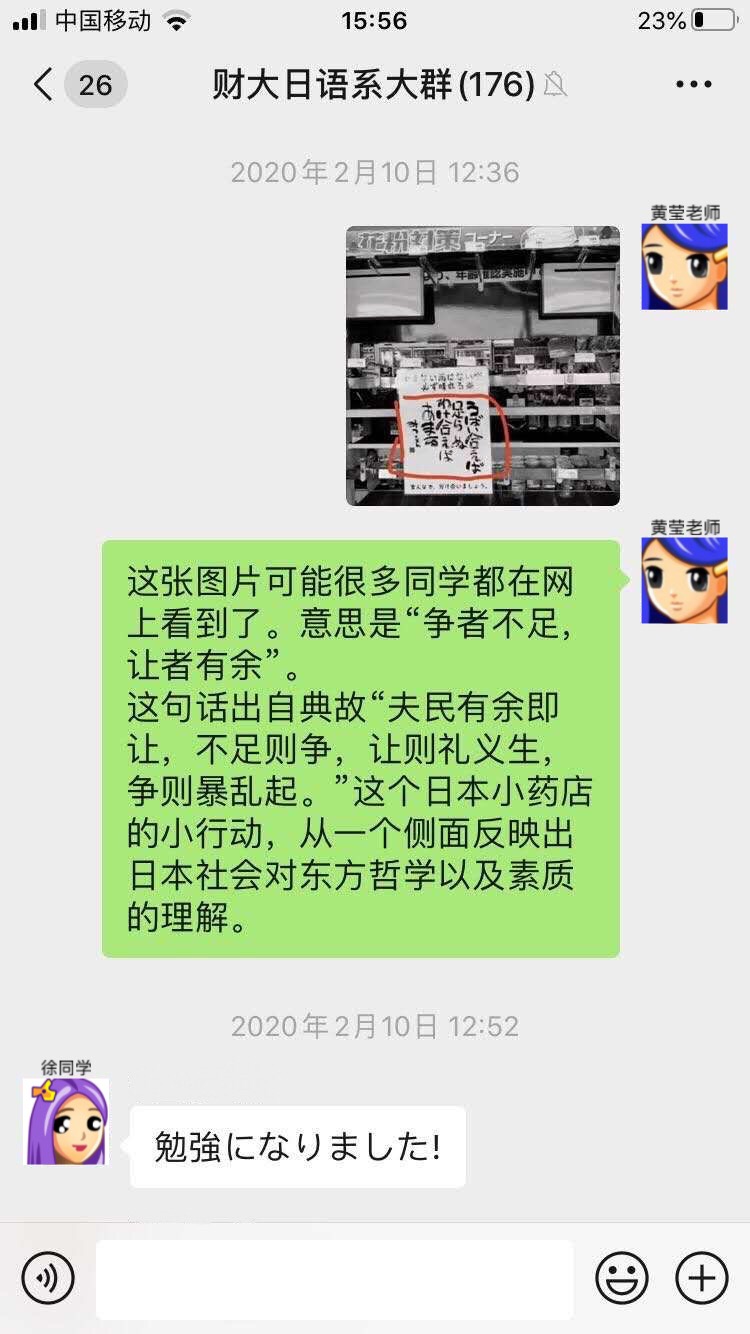
Task: Open the plus attachments menu
Action: pyautogui.click(x=702, y=1278)
